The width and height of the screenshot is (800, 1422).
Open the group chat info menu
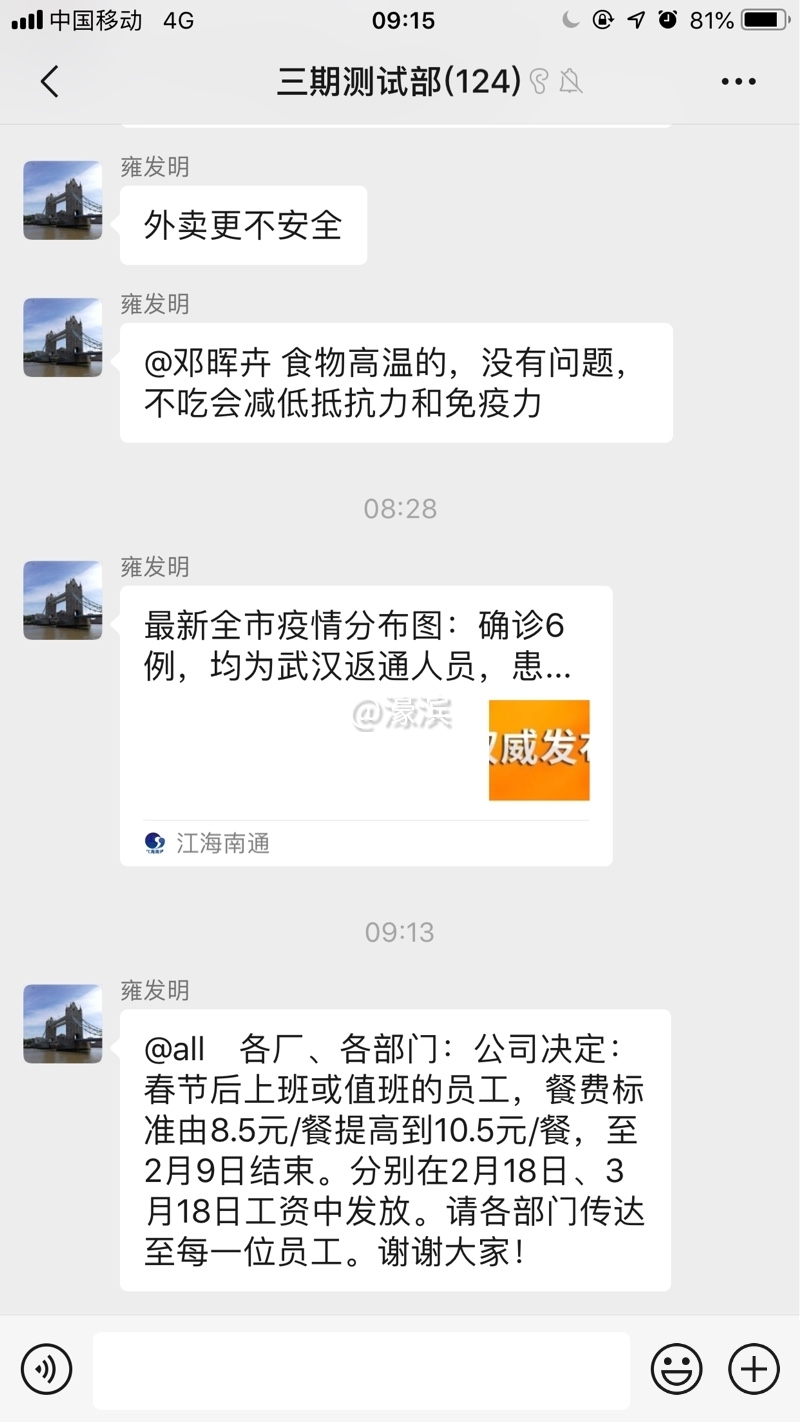point(738,82)
